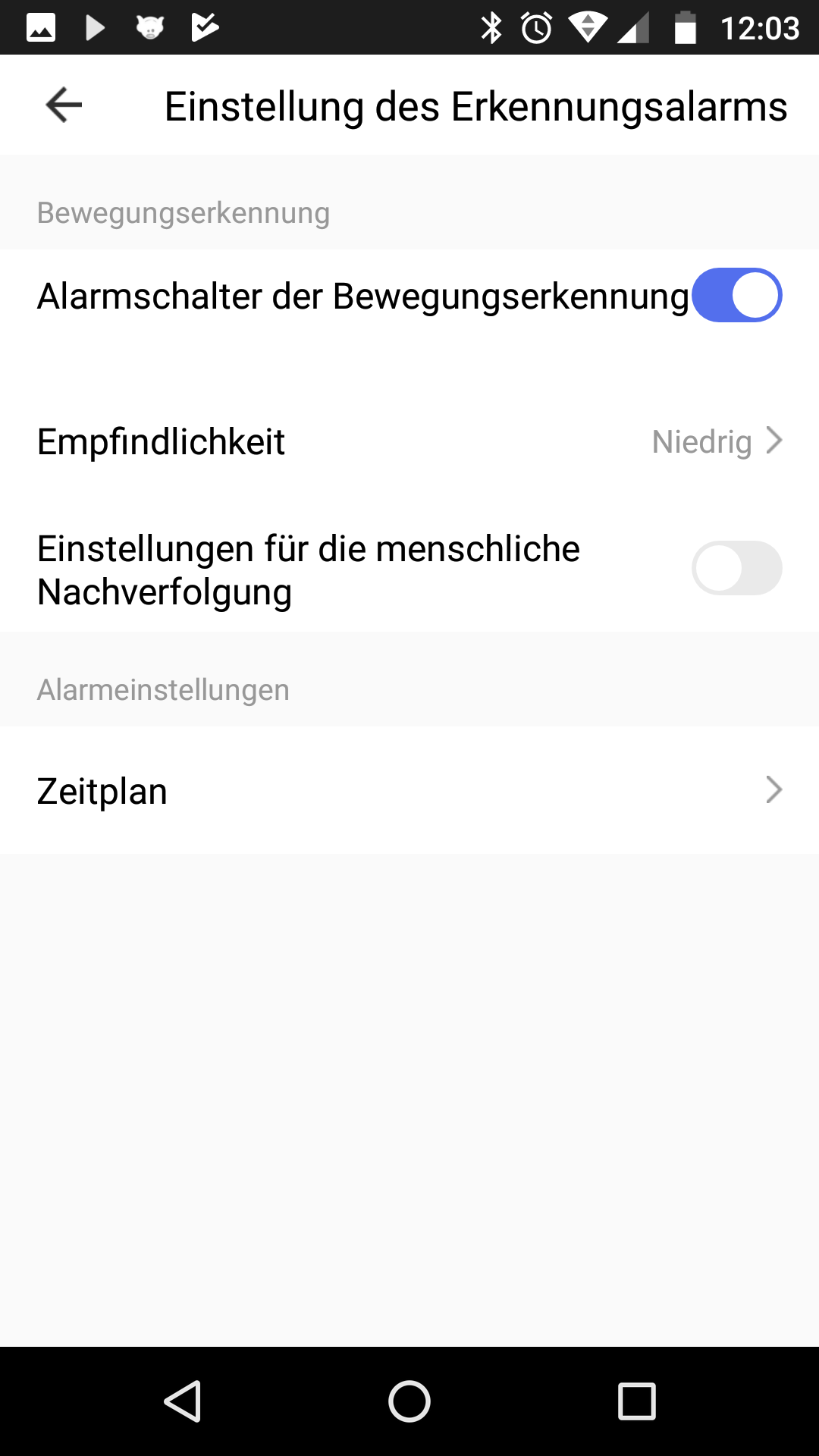Open recent apps from the navigation bar

pyautogui.click(x=637, y=1401)
